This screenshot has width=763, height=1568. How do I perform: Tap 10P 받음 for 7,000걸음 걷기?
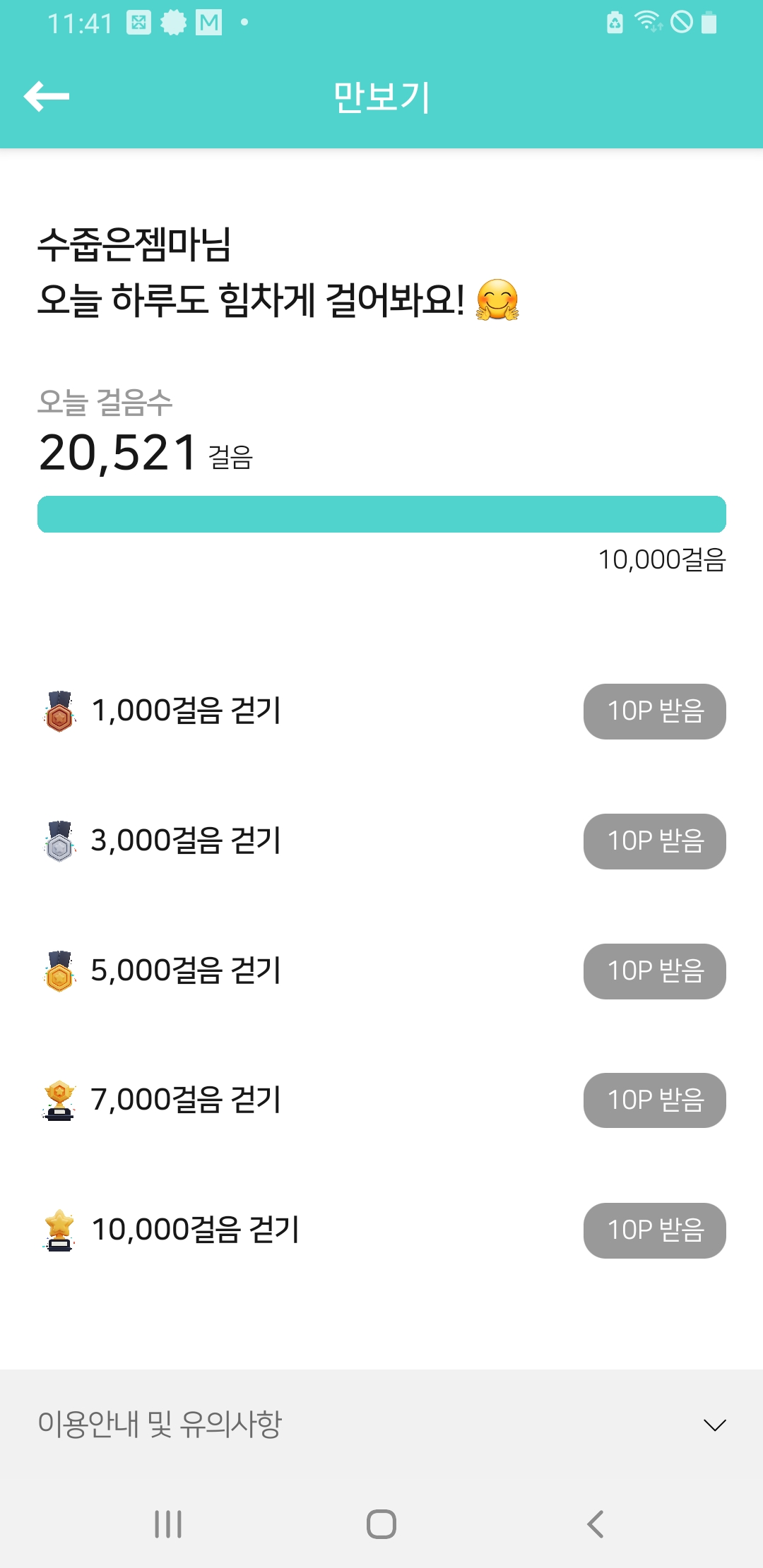[x=654, y=1100]
